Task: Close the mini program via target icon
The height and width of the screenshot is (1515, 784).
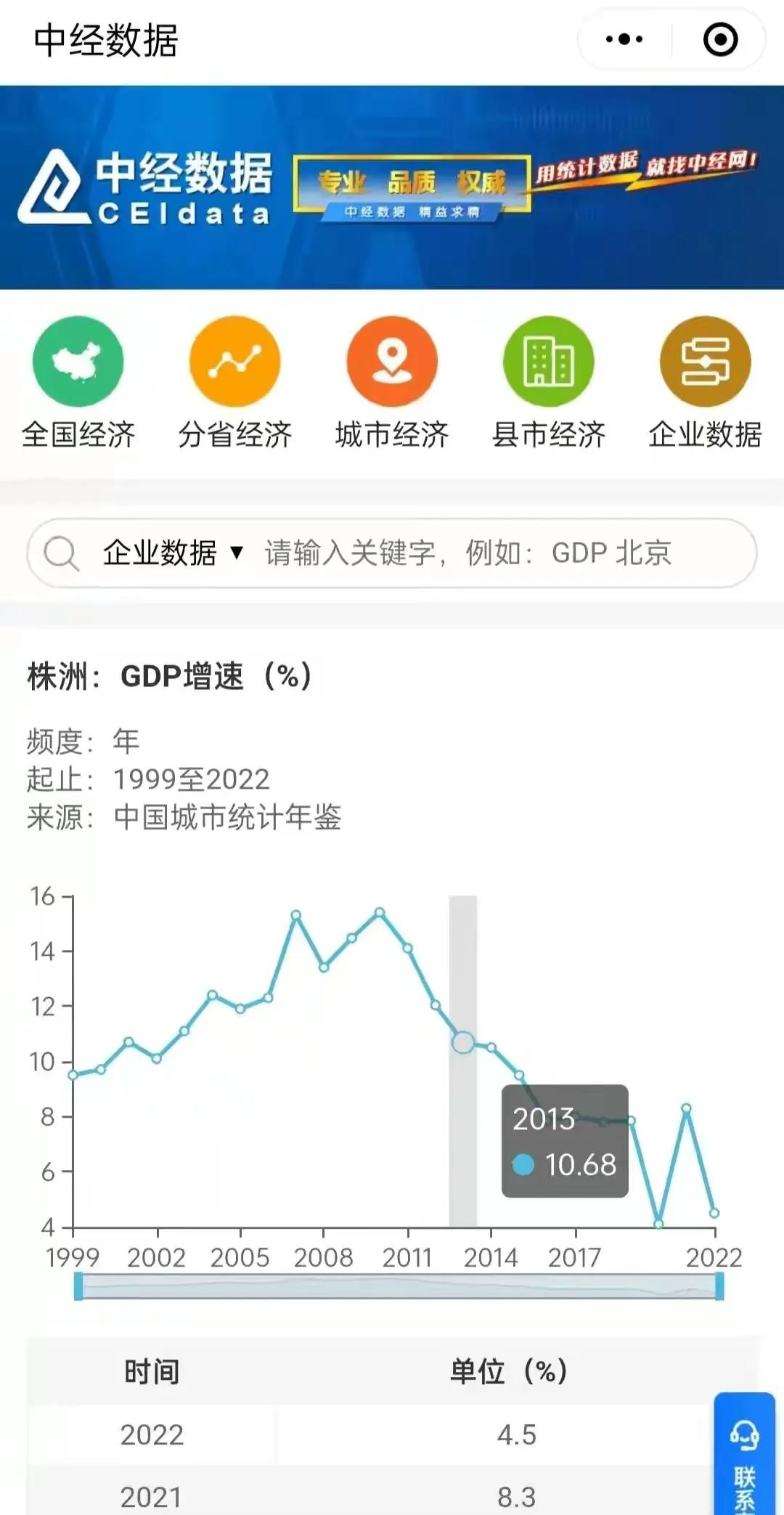Action: click(720, 39)
